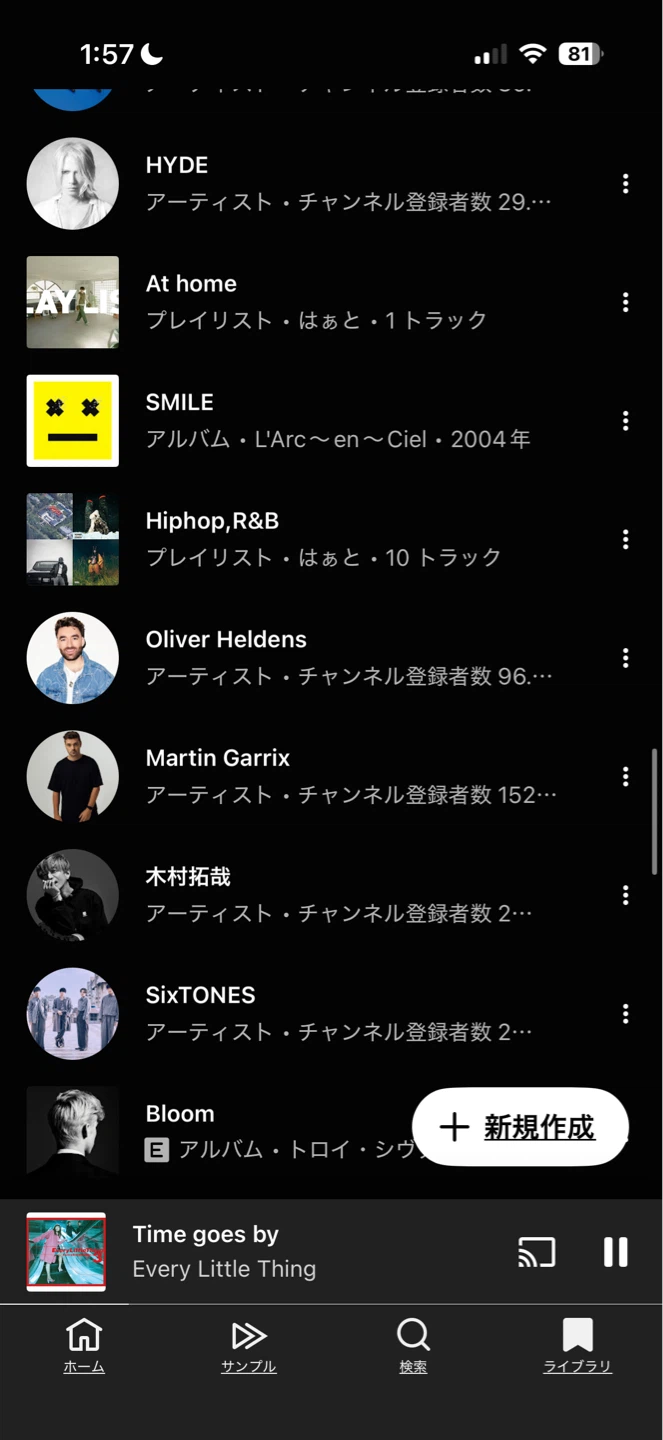This screenshot has height=1440, width=663.
Task: Open artist Oliver Heldens
Action: coord(331,658)
